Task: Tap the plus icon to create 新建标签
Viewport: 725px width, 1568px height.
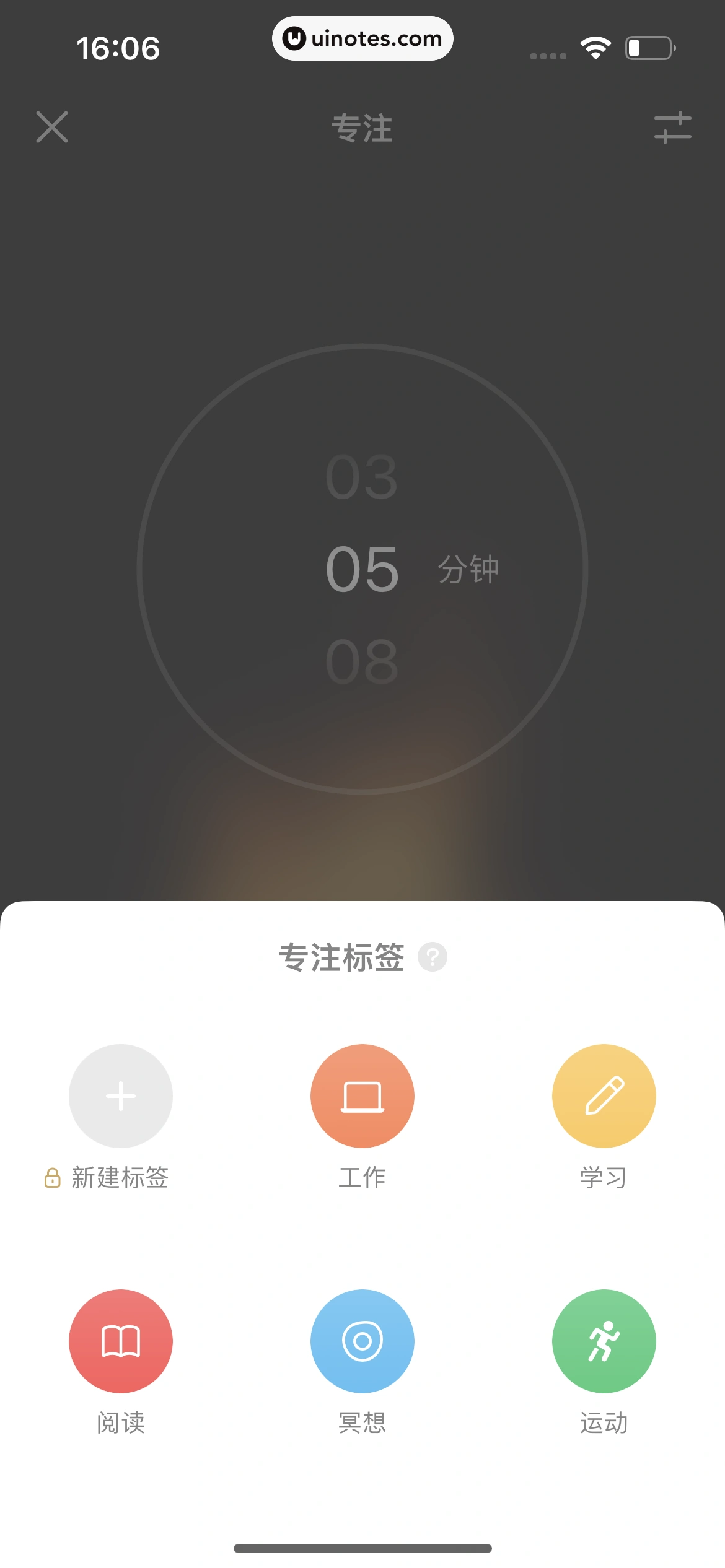Action: tap(121, 1095)
